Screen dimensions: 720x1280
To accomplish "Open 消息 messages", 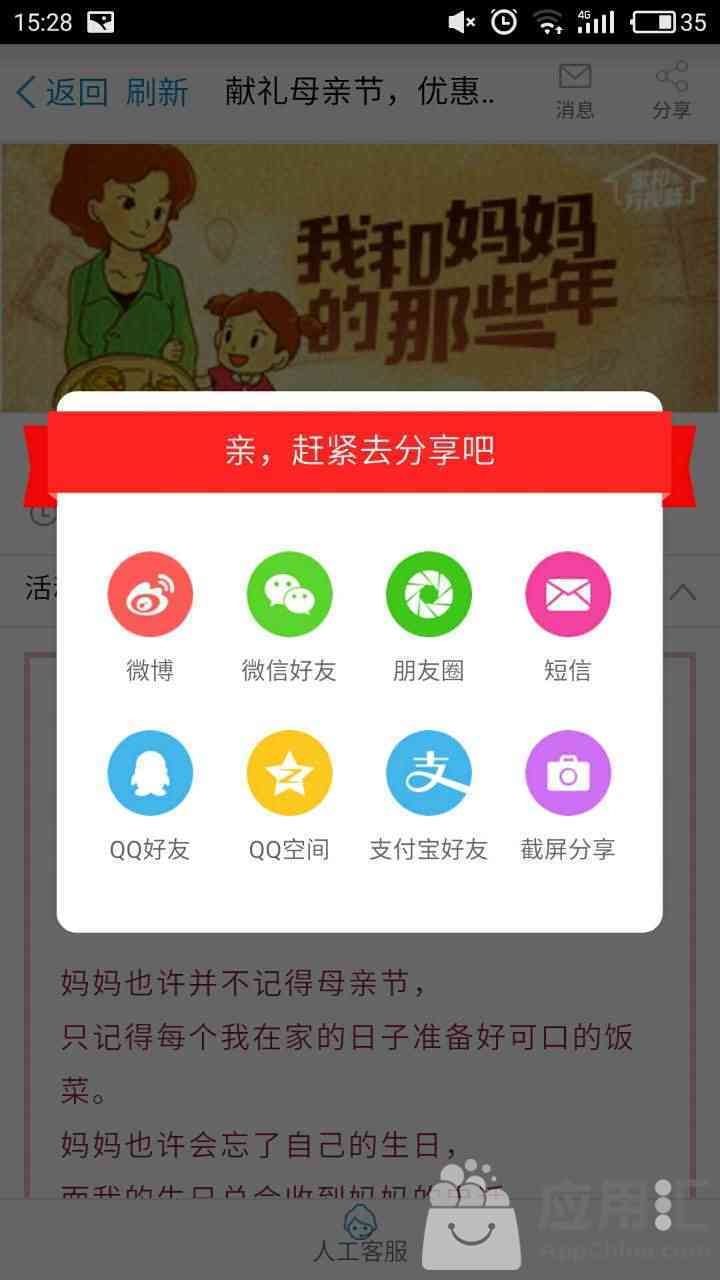I will coord(574,92).
